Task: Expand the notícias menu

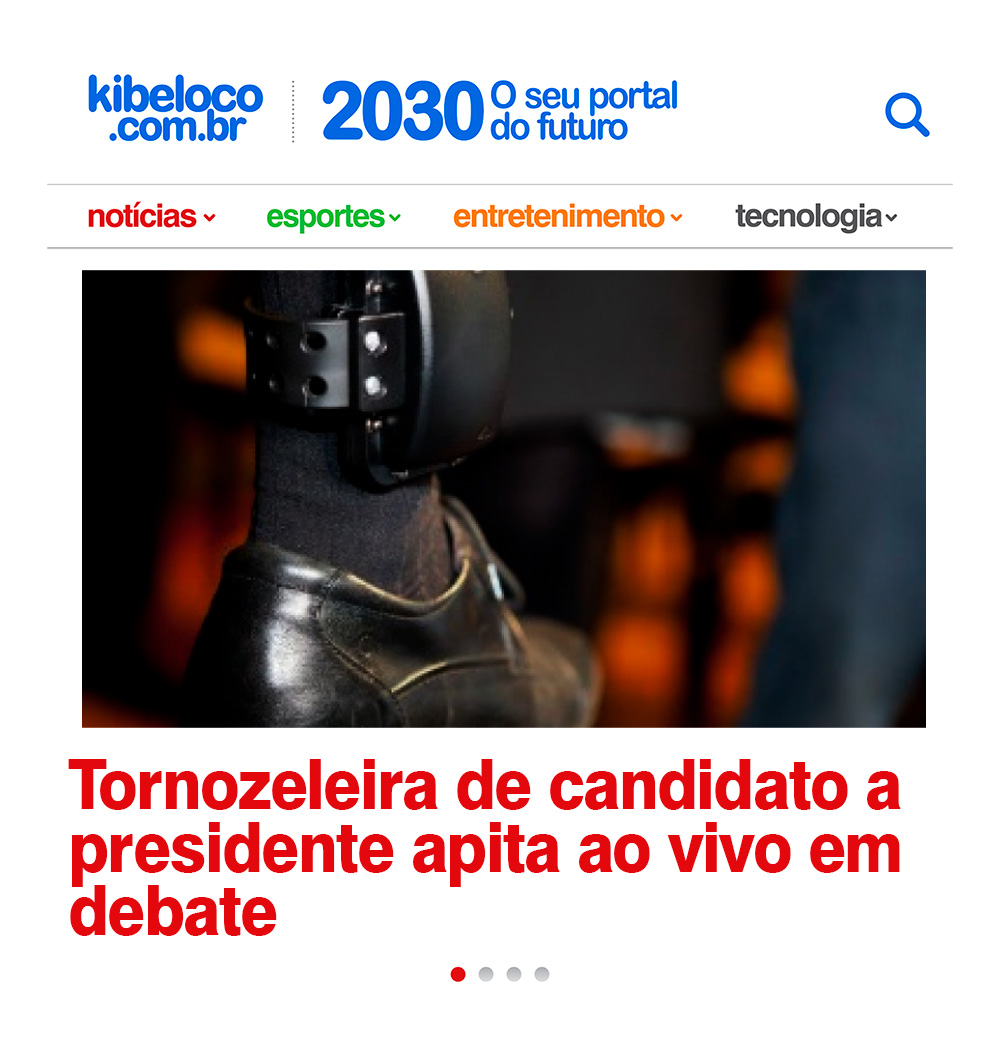Action: tap(151, 216)
